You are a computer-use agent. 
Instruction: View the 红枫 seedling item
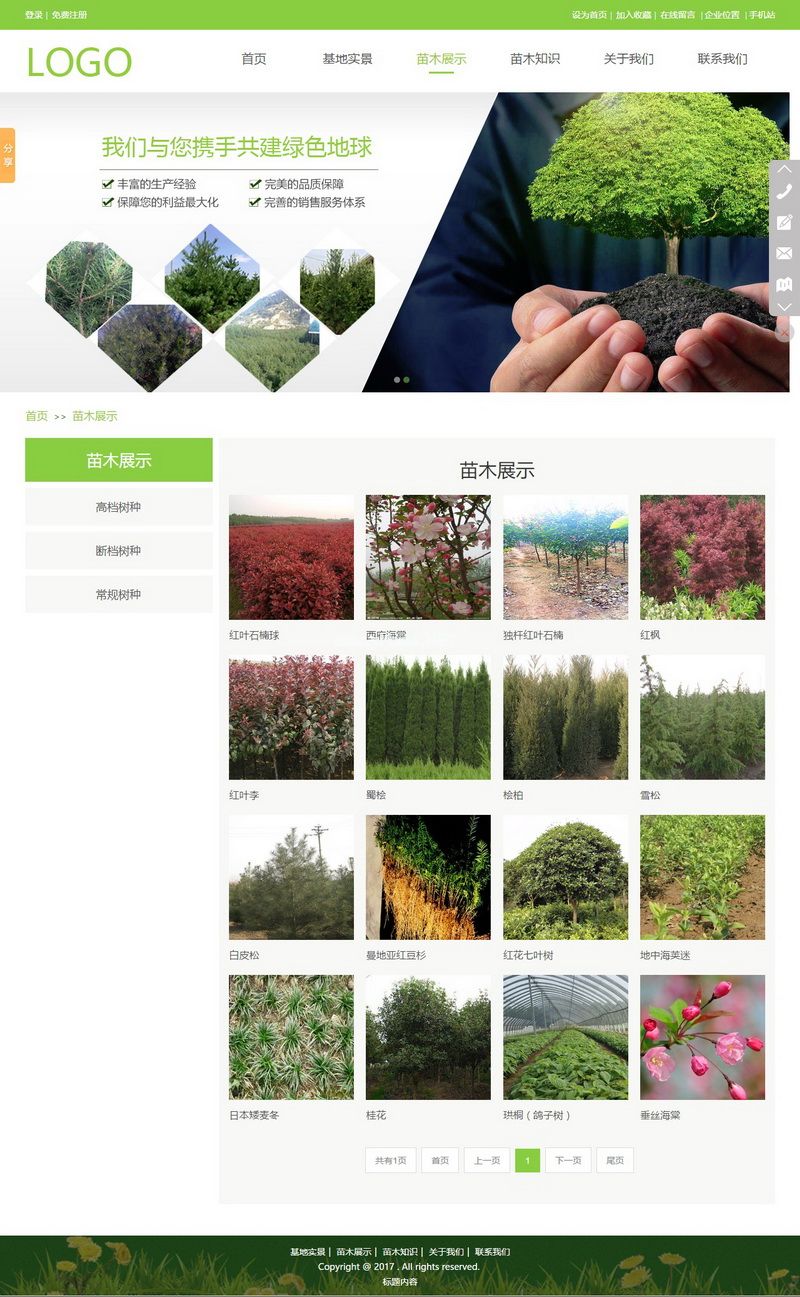click(x=702, y=557)
